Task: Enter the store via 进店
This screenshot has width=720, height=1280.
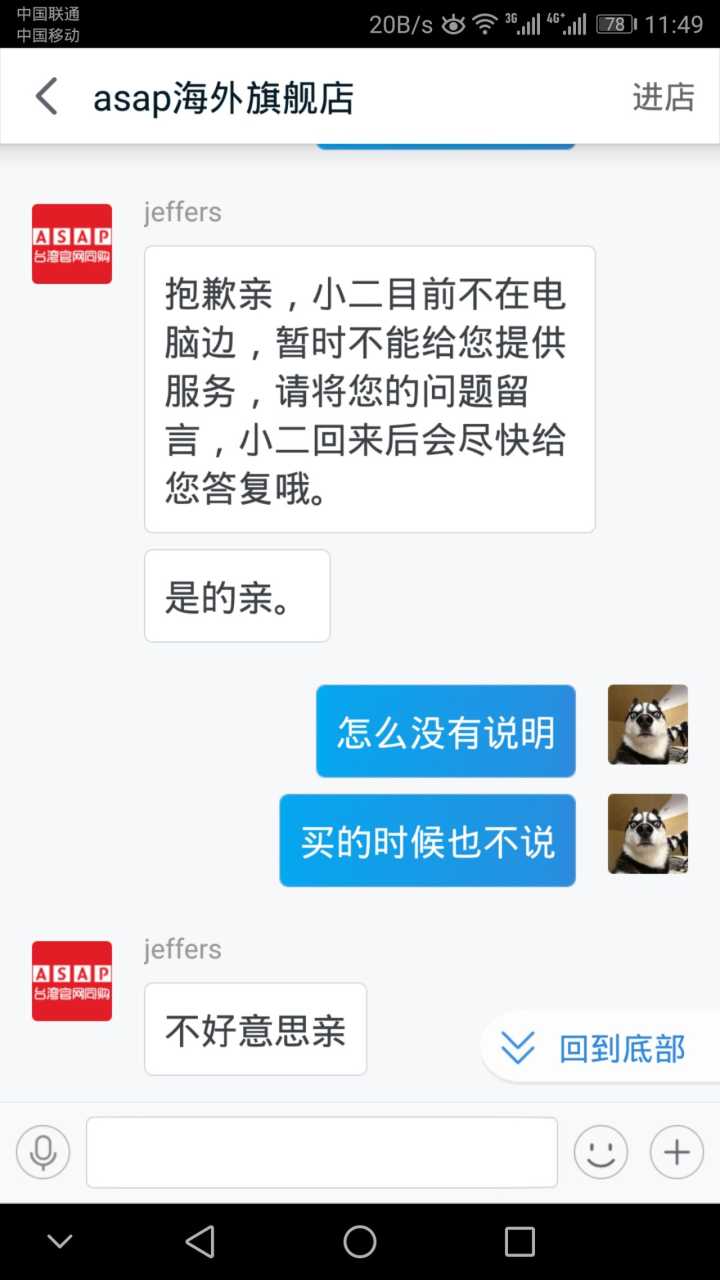Action: (x=663, y=97)
